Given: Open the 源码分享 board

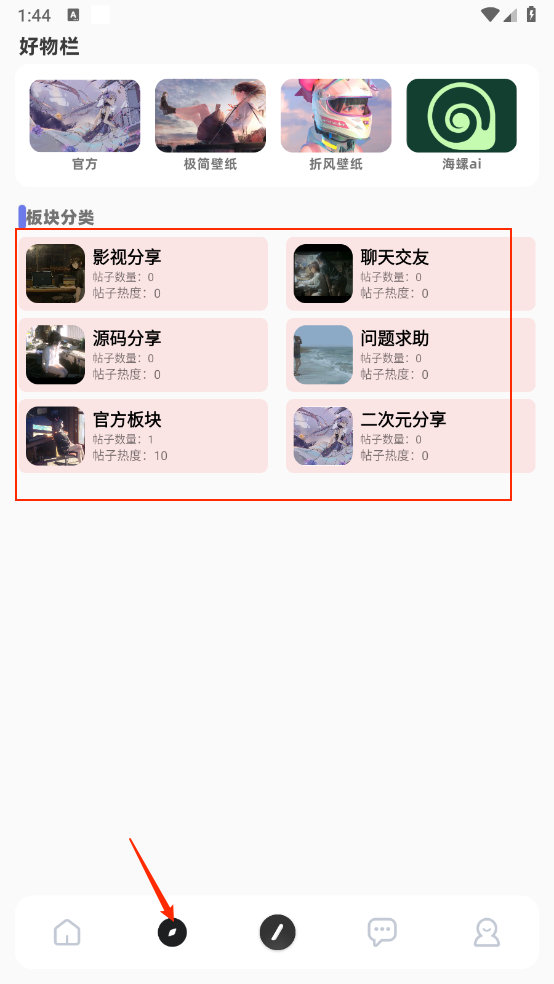Looking at the screenshot, I should pyautogui.click(x=143, y=355).
